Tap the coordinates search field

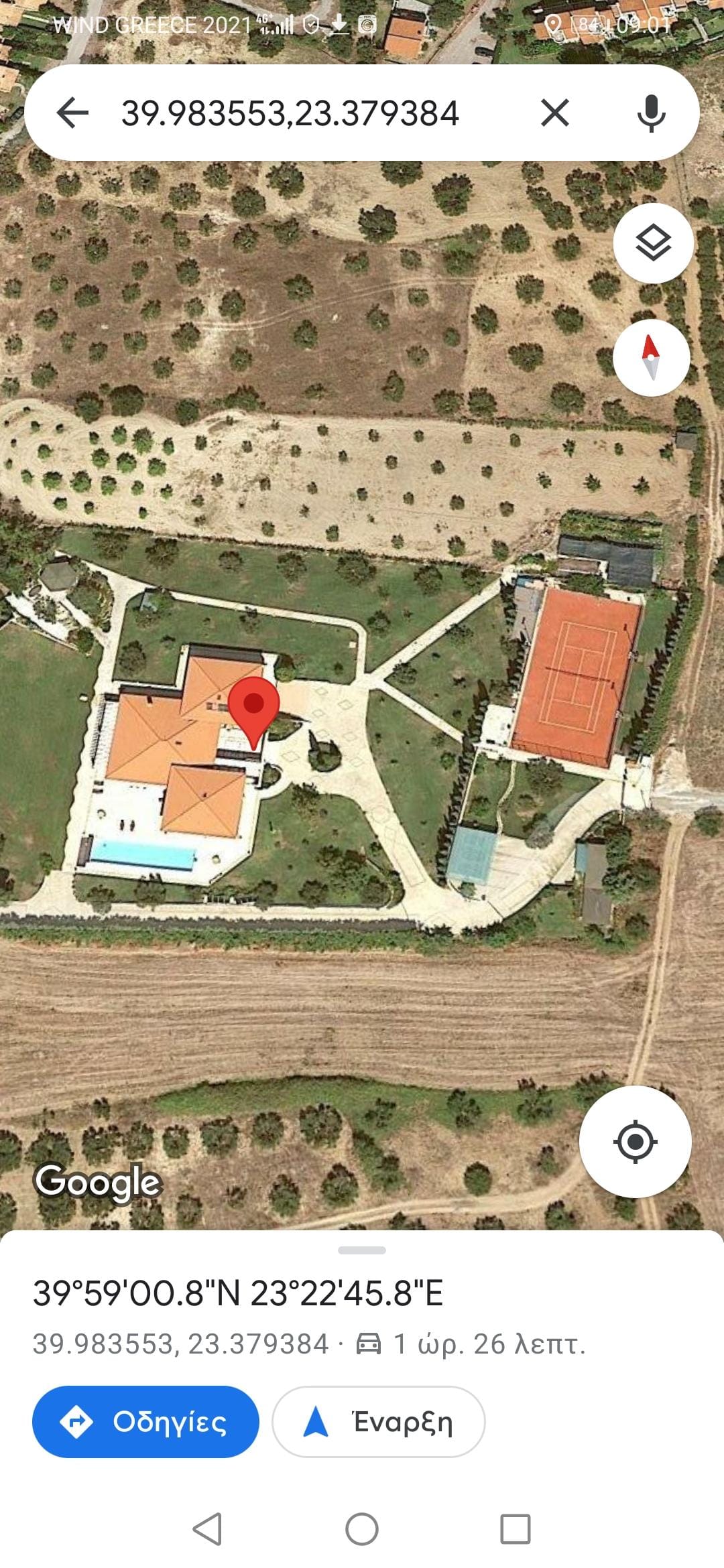(290, 113)
